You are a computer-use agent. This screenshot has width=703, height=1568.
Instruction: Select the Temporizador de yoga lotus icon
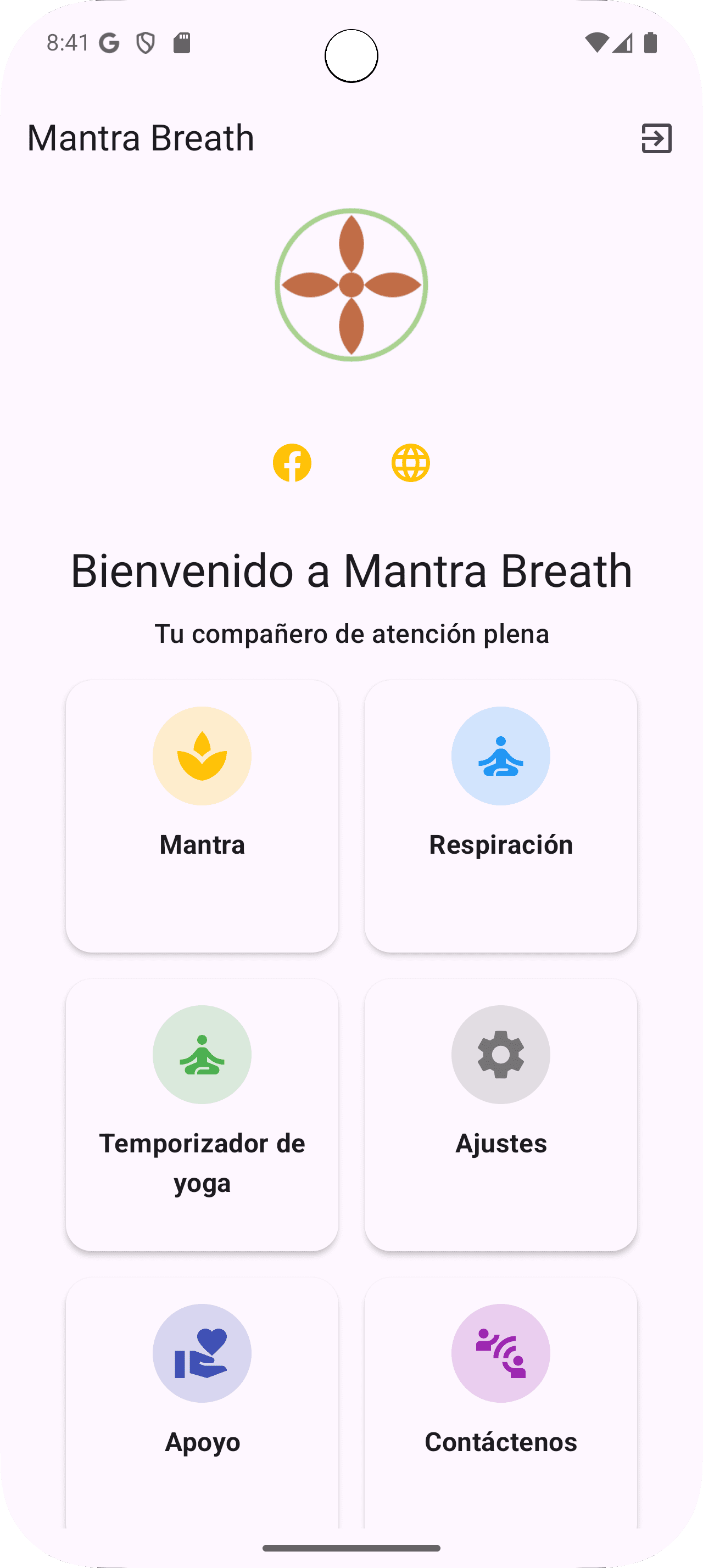pos(202,1055)
